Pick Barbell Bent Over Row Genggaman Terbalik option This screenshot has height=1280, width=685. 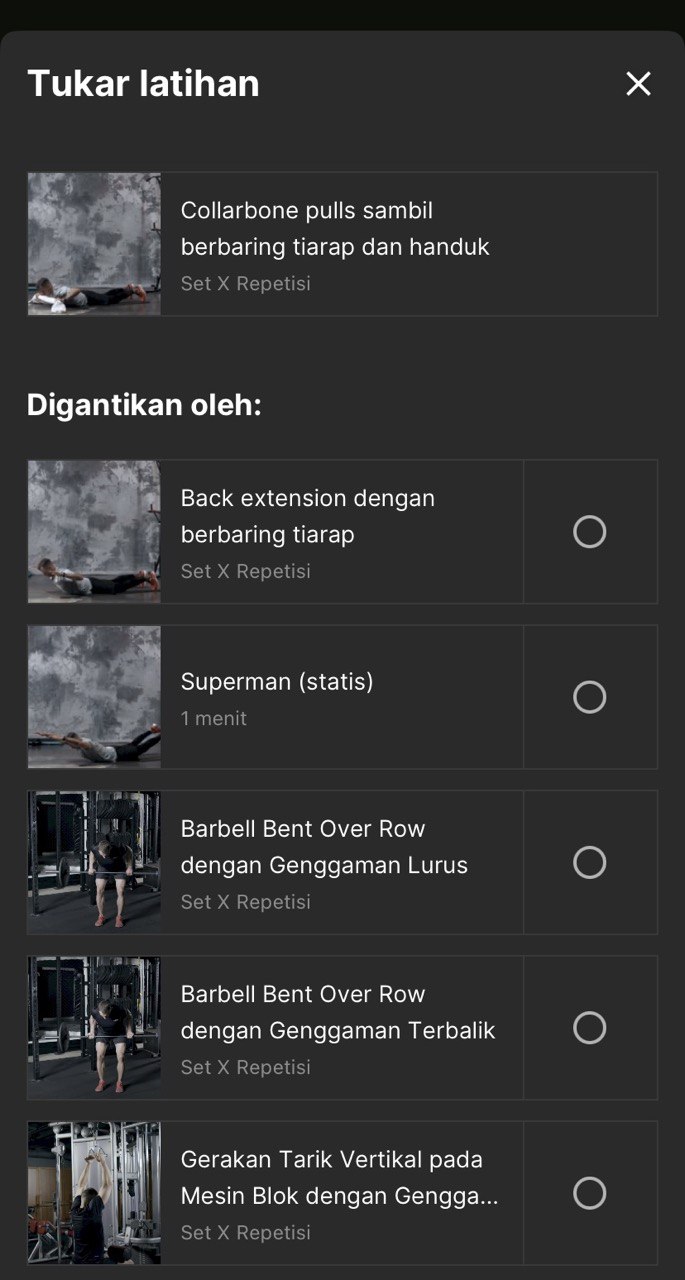[589, 1028]
